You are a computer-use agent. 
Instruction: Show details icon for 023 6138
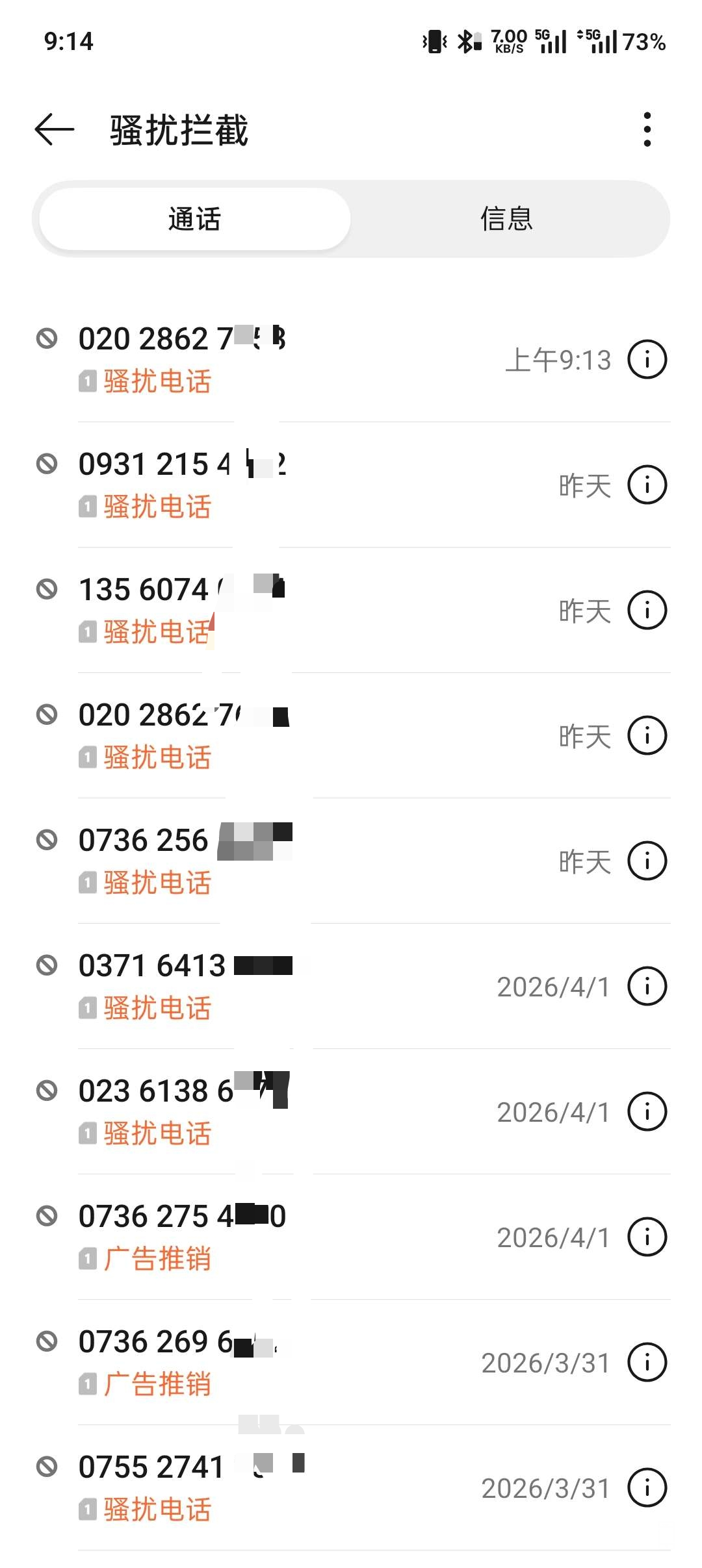coord(647,1111)
